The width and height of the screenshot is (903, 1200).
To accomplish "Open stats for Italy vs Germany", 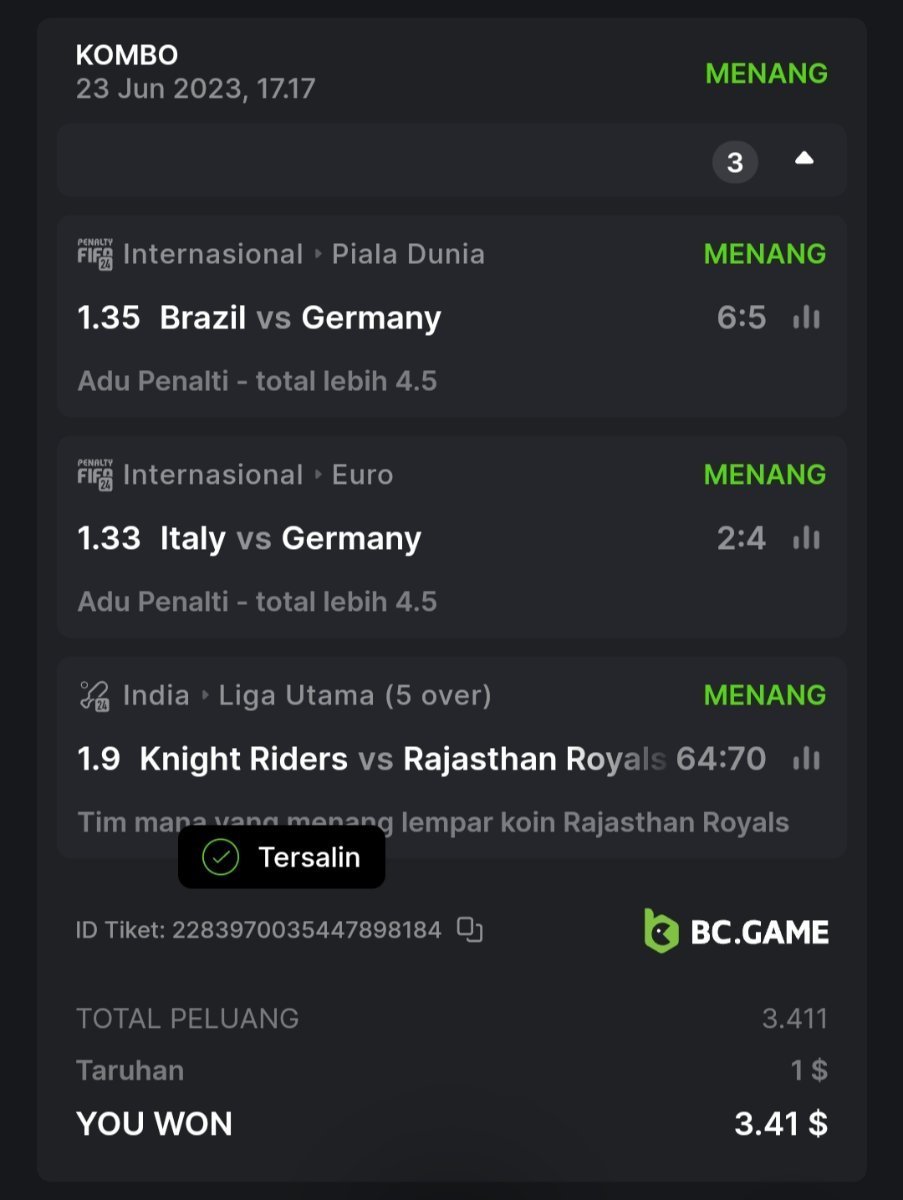I will tap(806, 539).
